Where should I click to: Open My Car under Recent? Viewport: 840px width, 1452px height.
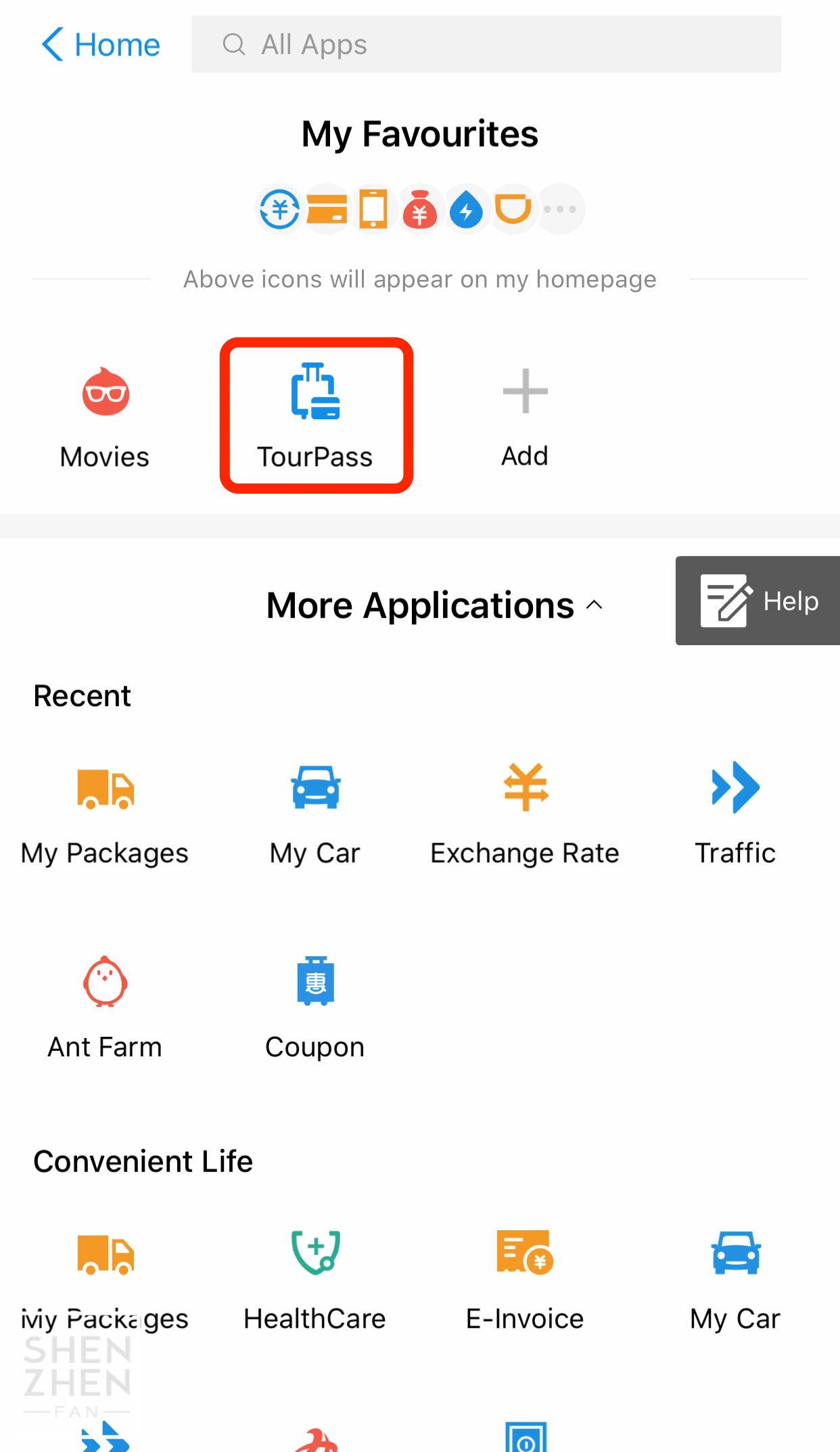coord(315,815)
